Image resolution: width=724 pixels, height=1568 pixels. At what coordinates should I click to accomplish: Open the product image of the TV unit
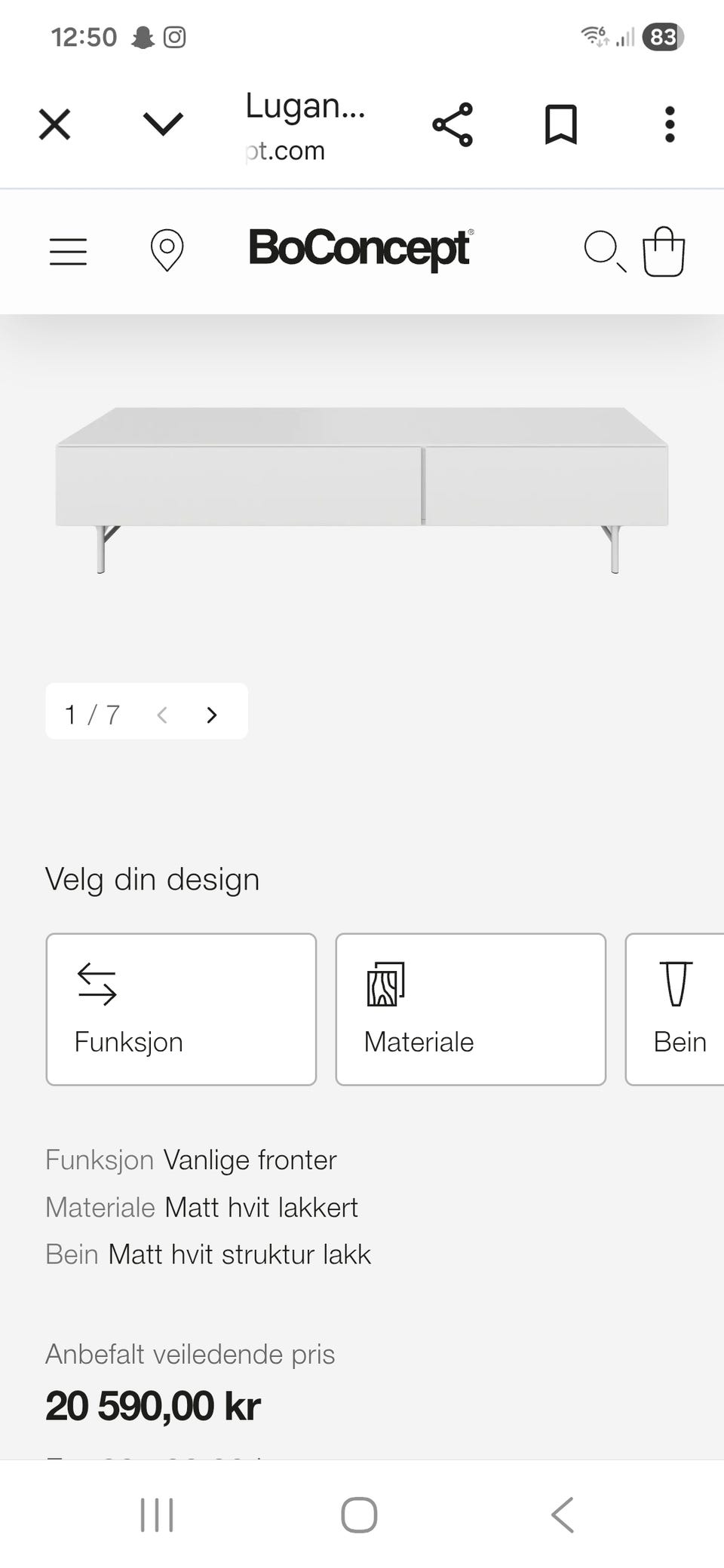pyautogui.click(x=362, y=488)
